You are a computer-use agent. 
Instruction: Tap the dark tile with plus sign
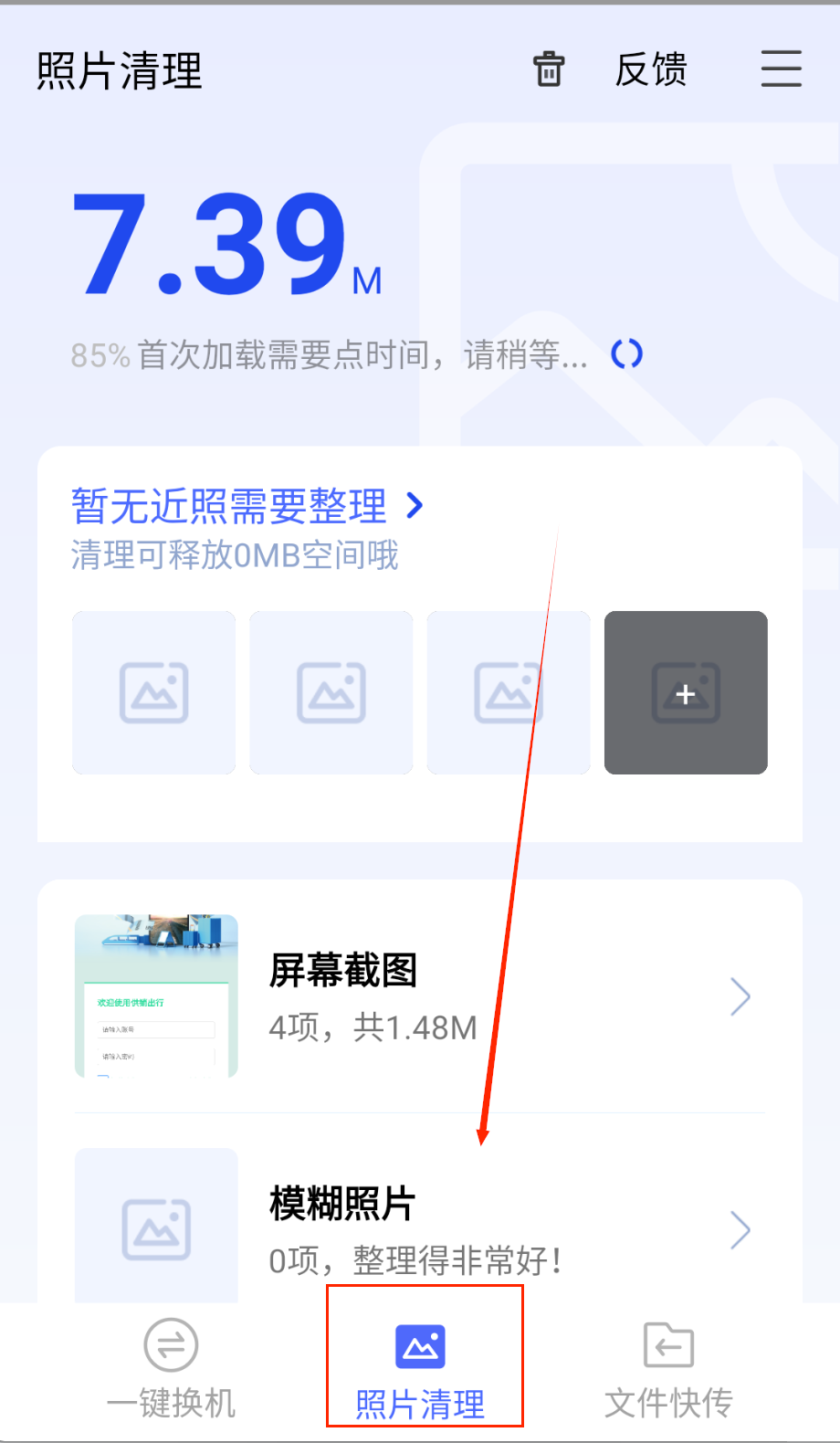tap(686, 692)
